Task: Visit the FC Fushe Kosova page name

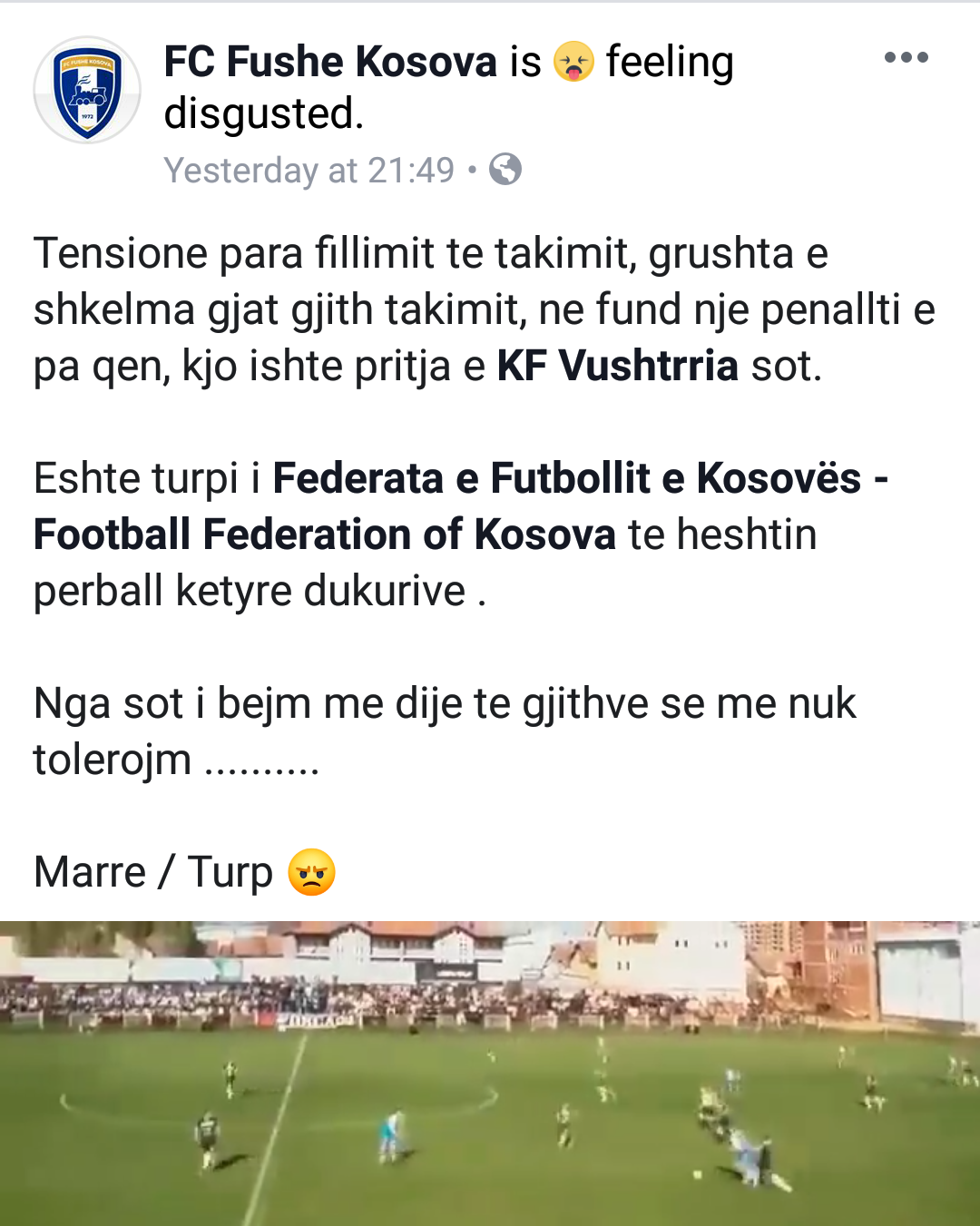Action: [x=330, y=63]
